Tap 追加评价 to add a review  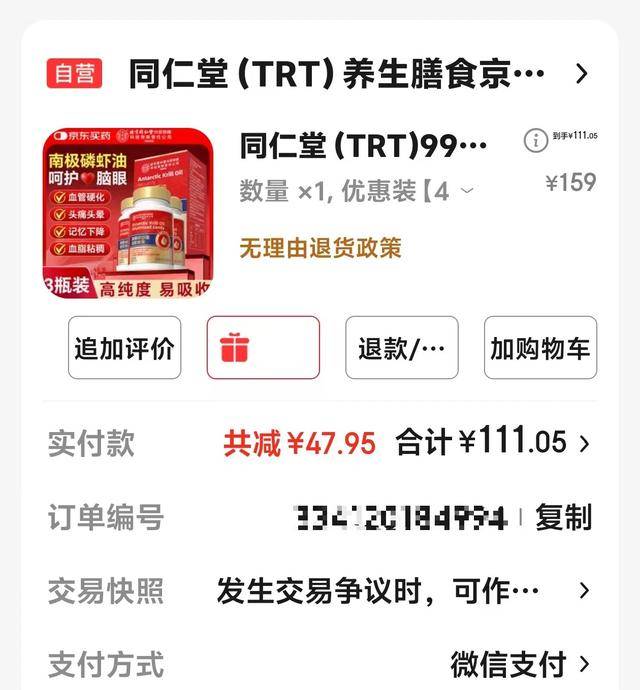124,348
